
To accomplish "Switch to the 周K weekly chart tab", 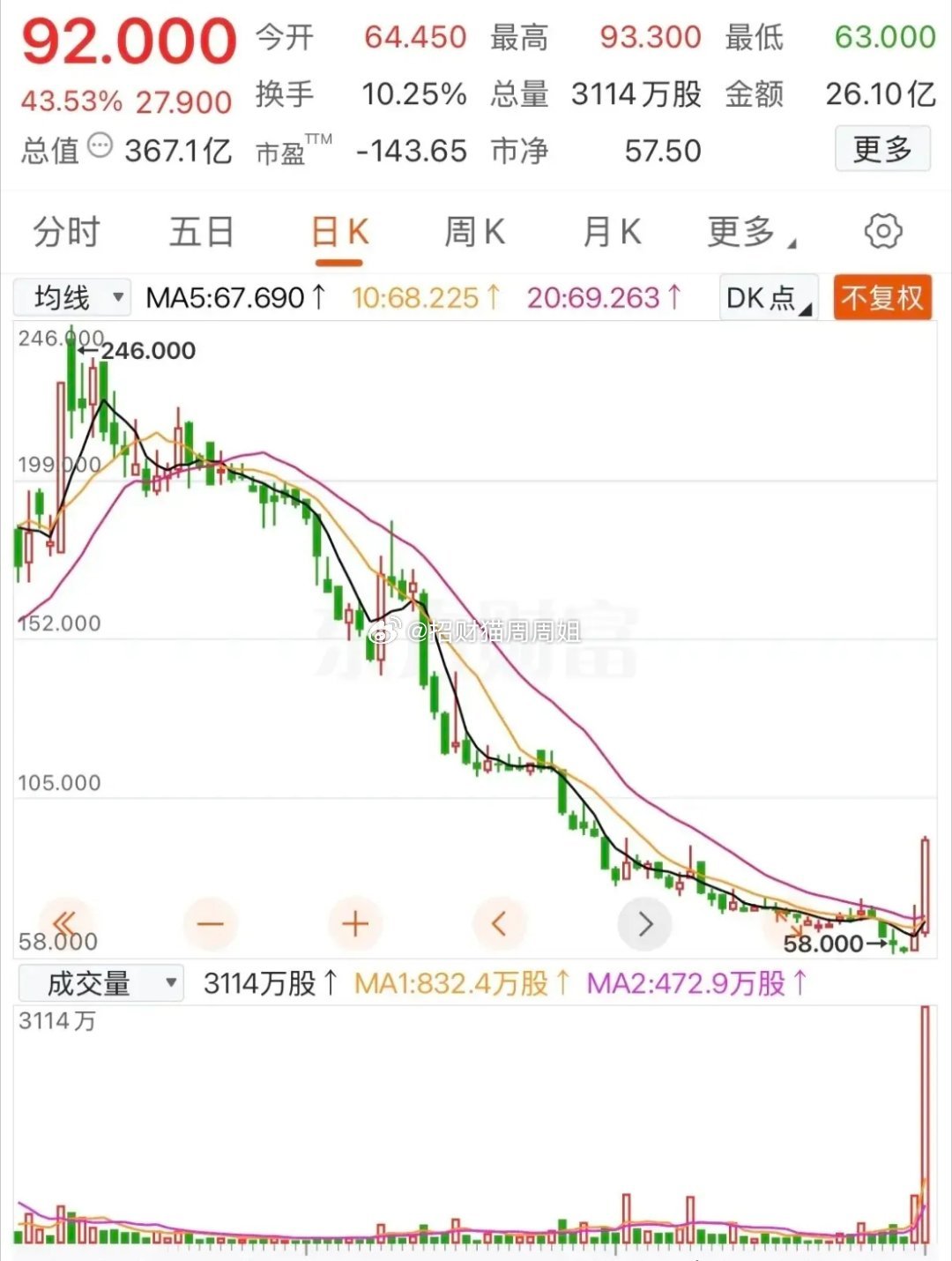I will coord(474,232).
